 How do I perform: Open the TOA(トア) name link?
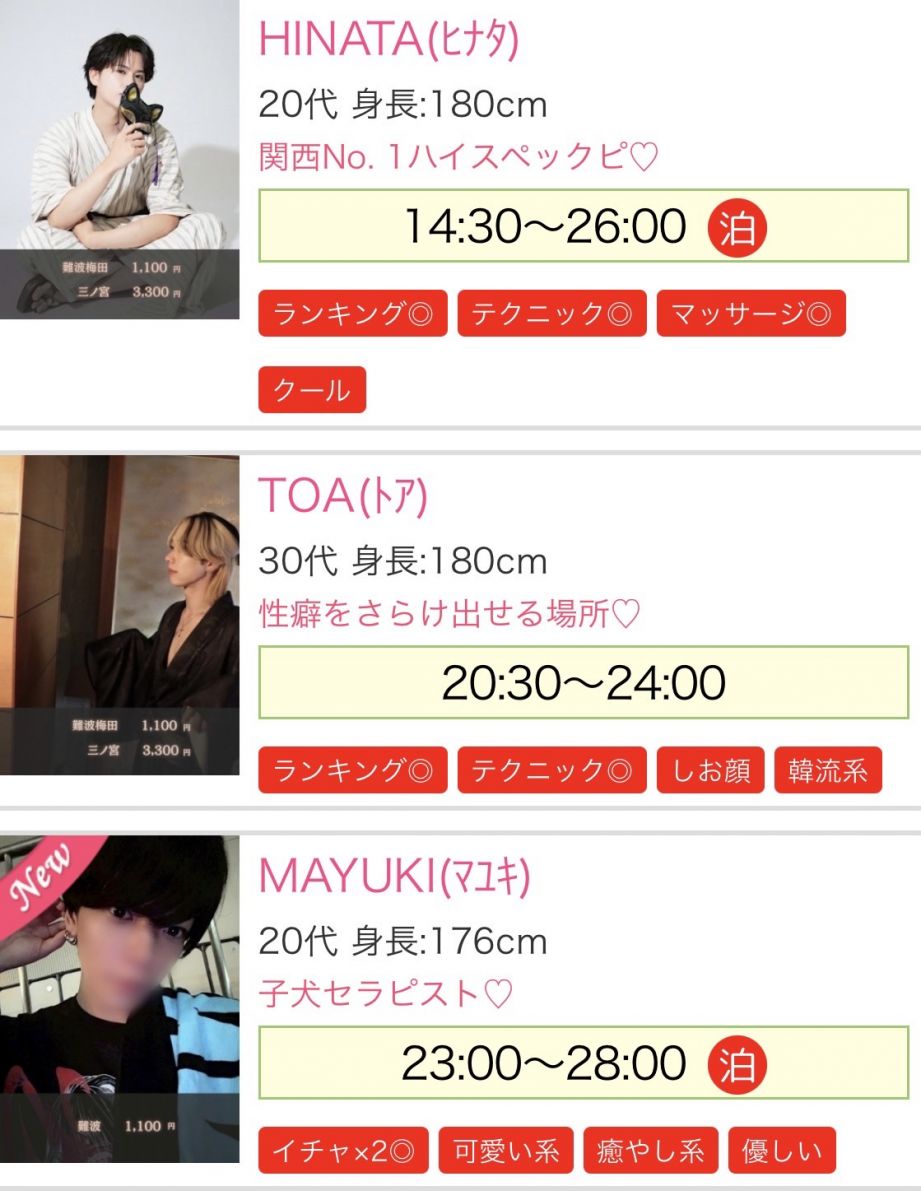point(343,495)
